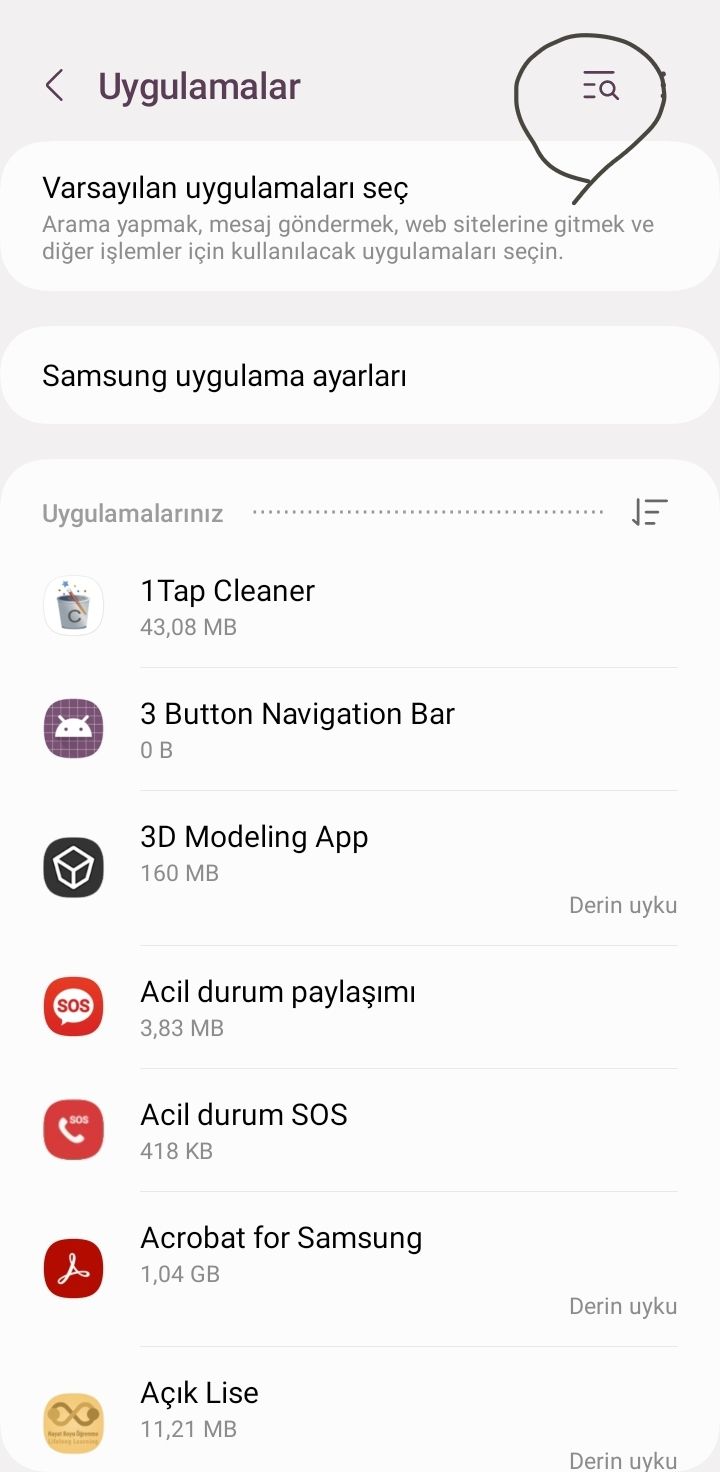Open the Acil durum SOS app entry

(300, 1129)
